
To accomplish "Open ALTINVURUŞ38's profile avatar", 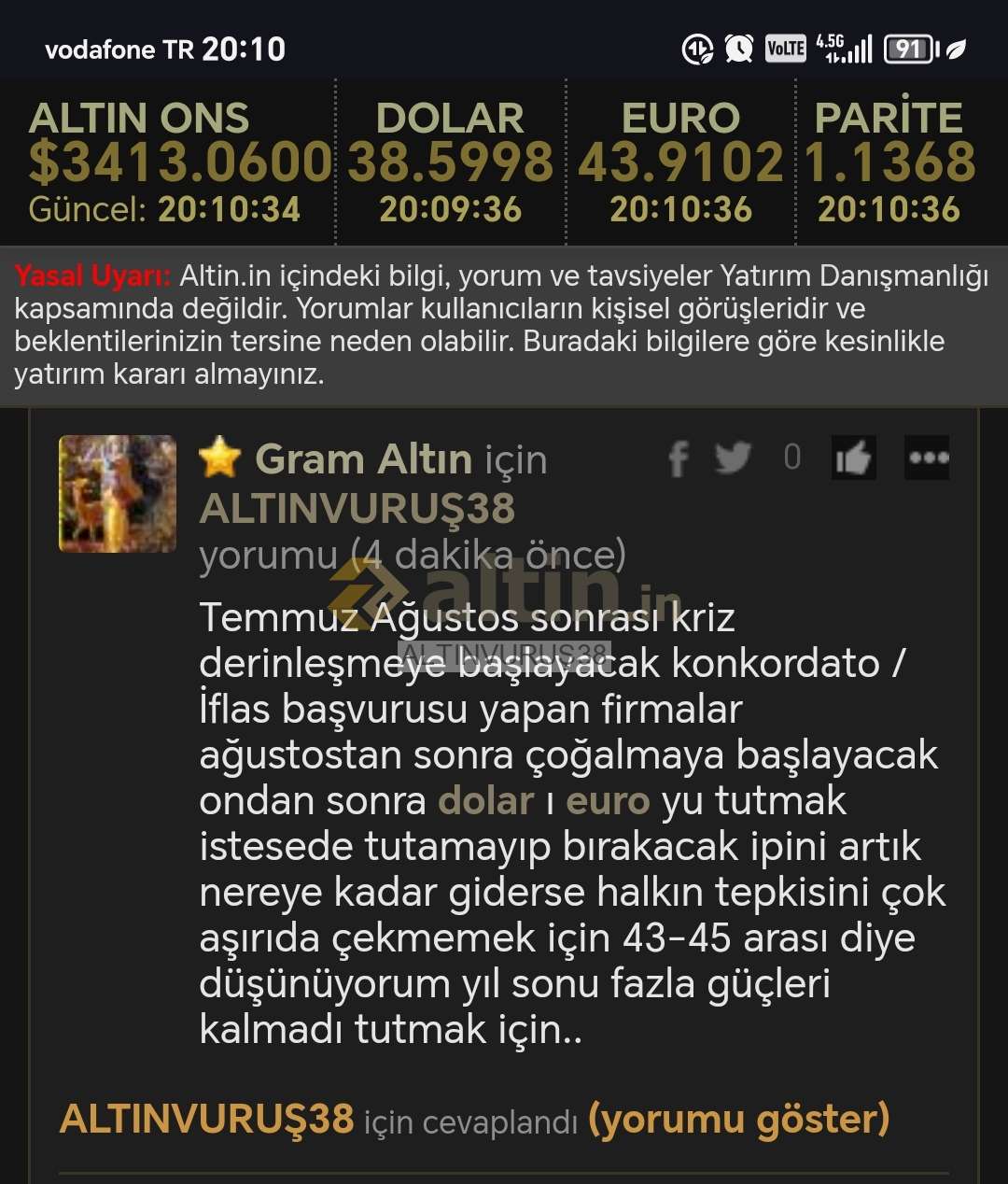I will [118, 493].
